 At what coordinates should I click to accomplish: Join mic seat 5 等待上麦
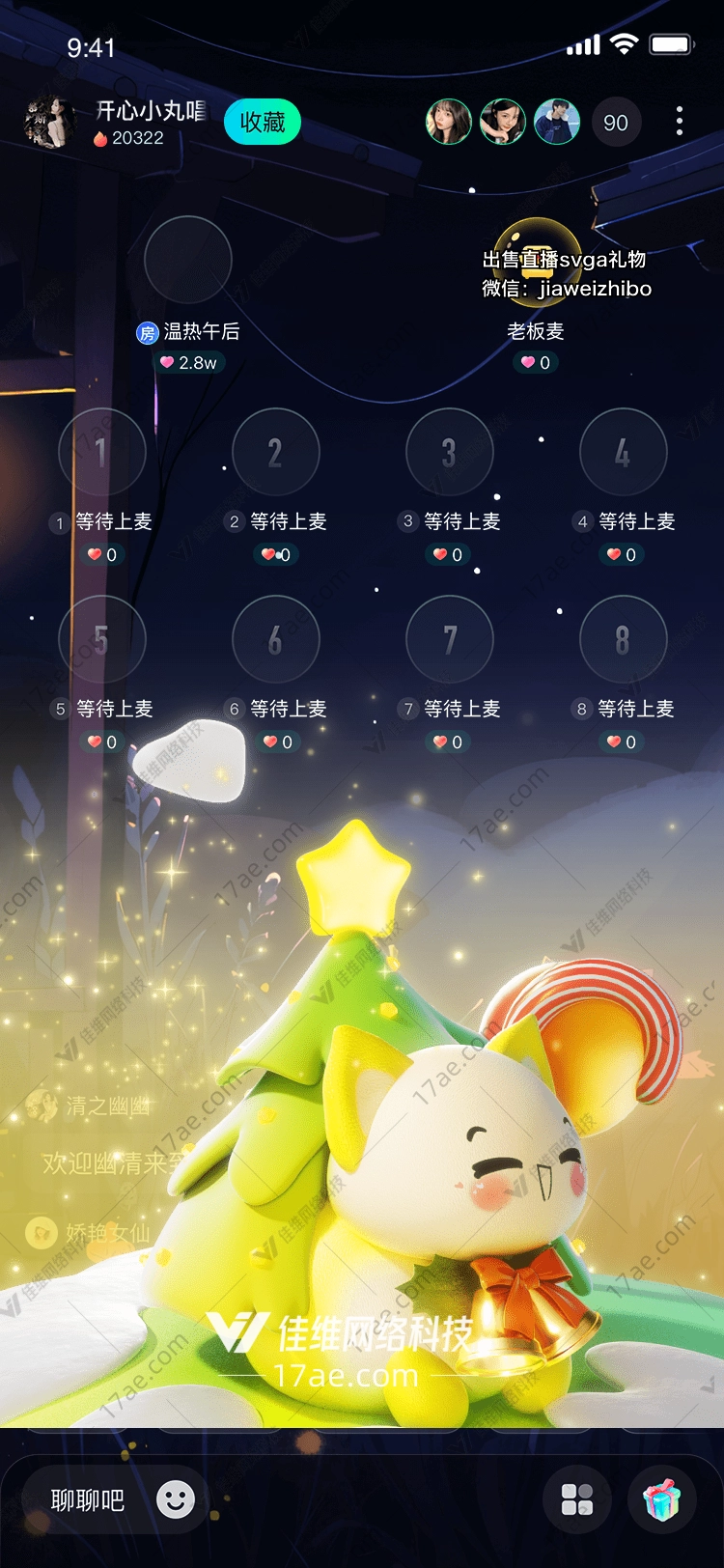point(102,639)
